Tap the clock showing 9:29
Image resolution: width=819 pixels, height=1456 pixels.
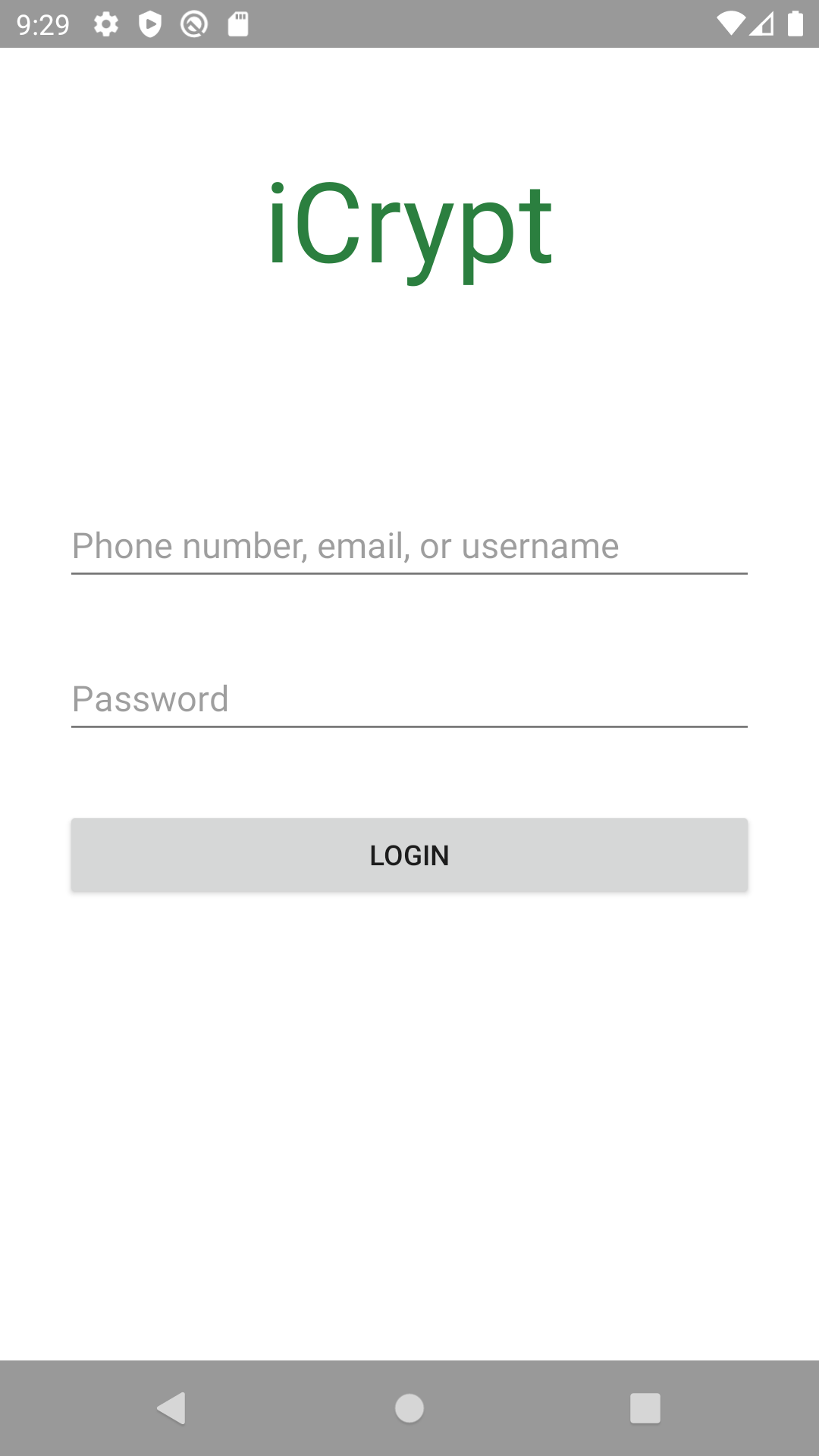tap(43, 25)
